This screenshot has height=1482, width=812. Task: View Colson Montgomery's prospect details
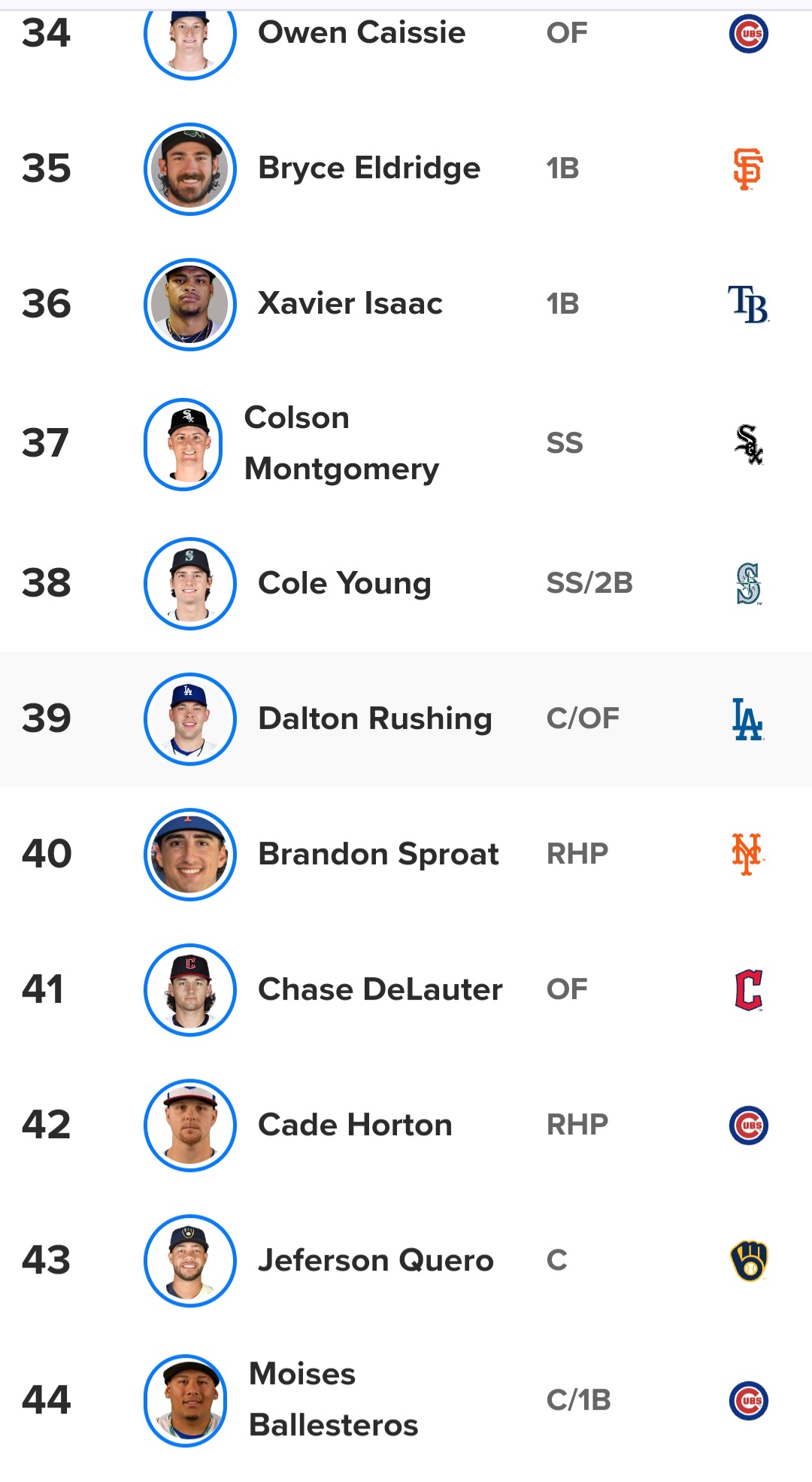tap(406, 444)
